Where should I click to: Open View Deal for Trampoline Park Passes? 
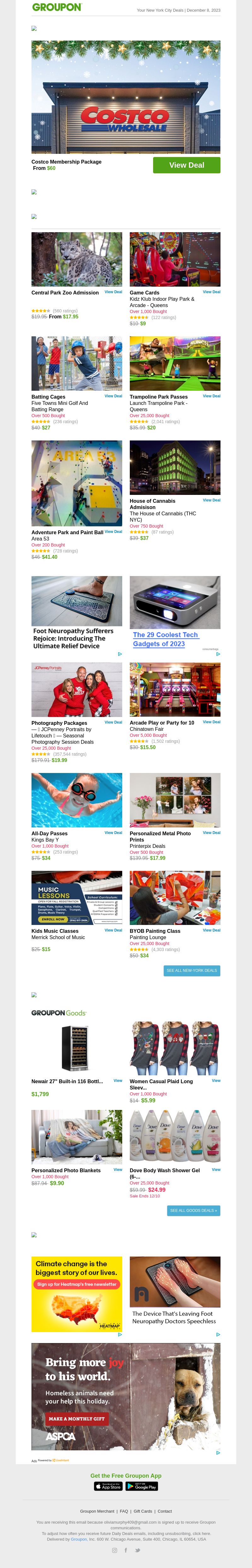211,396
